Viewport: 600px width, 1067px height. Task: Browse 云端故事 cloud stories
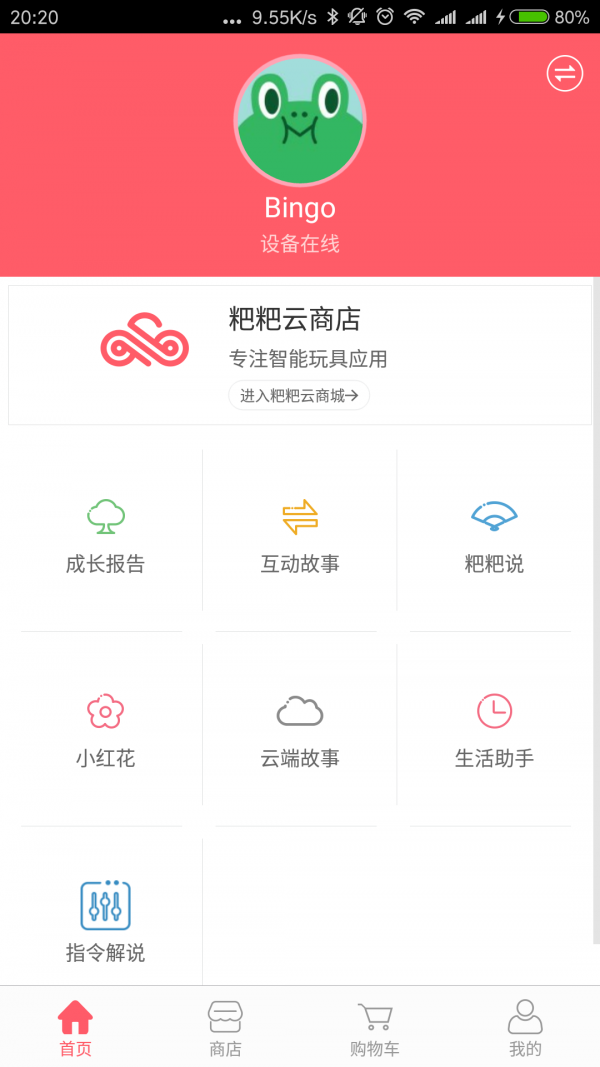coord(300,731)
